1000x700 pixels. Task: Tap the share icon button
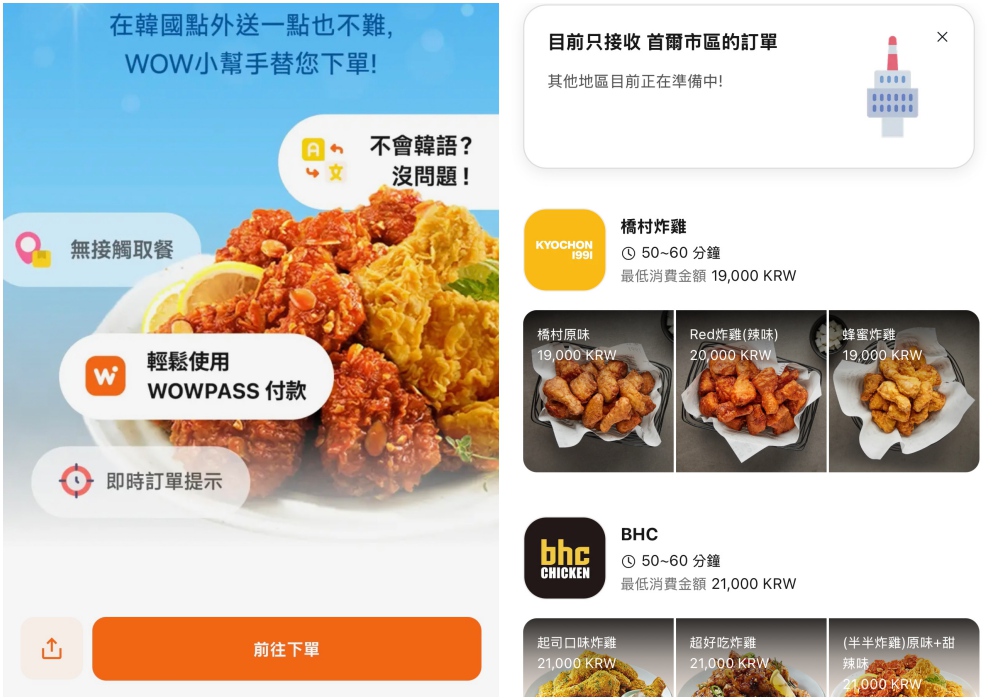coord(52,649)
